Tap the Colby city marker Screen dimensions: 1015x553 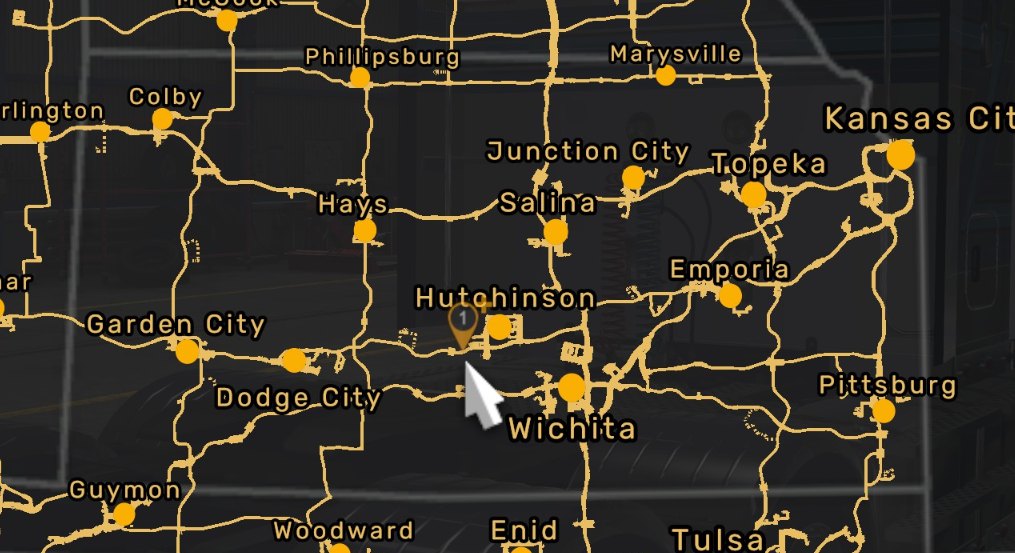162,120
